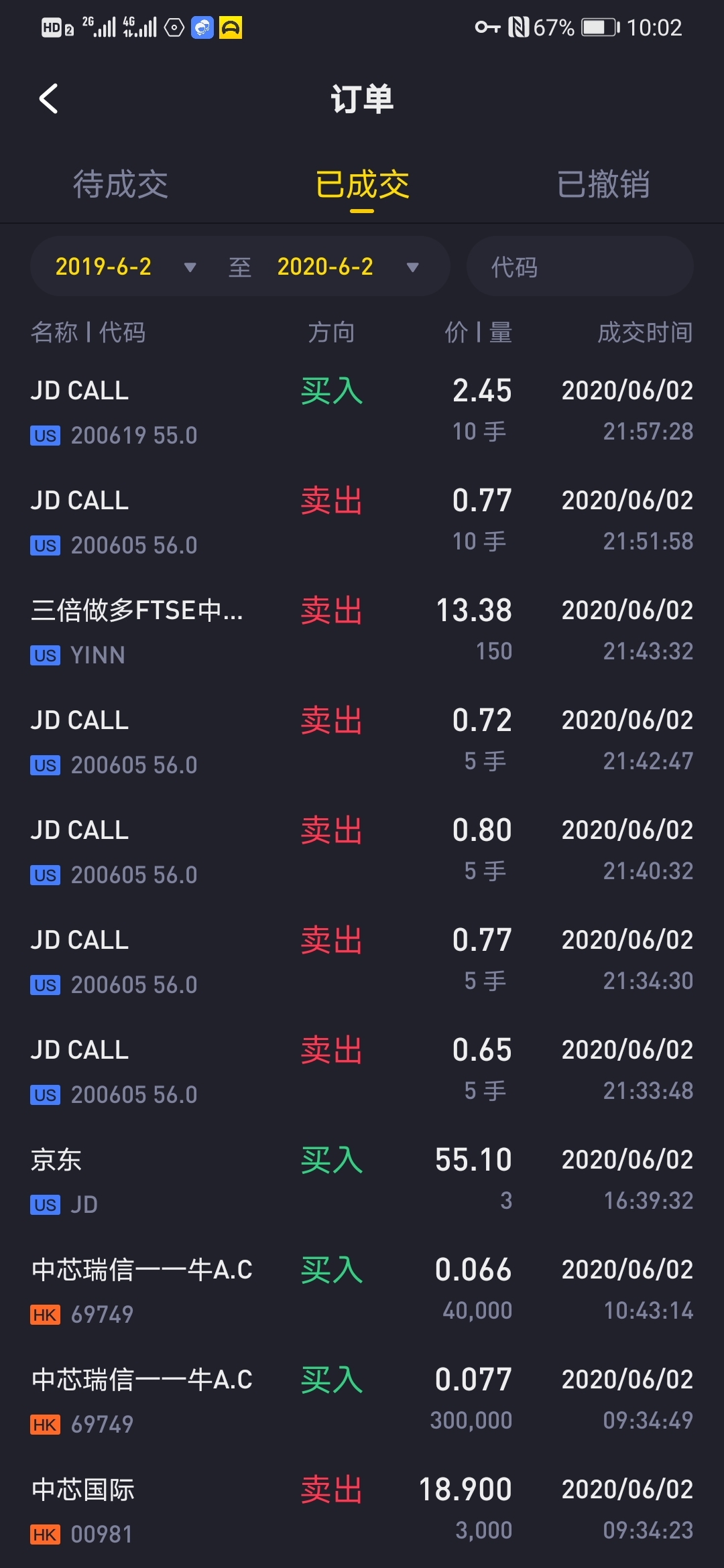Open JD CALL buy order at 2.45
Screen dimensions: 724x1568
click(362, 411)
